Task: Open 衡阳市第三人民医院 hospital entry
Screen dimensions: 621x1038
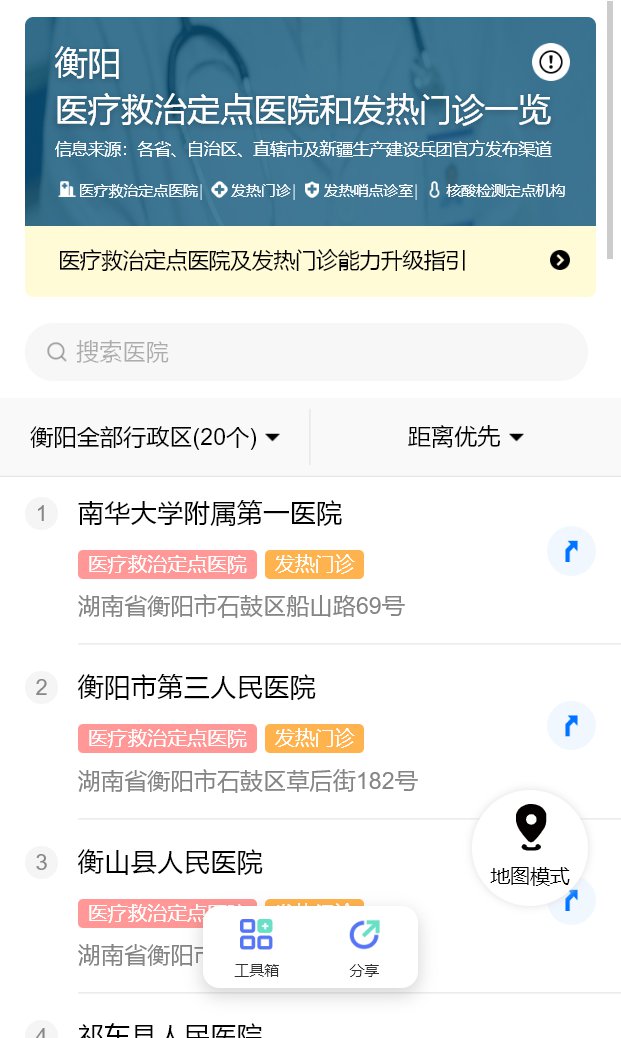Action: pos(197,688)
